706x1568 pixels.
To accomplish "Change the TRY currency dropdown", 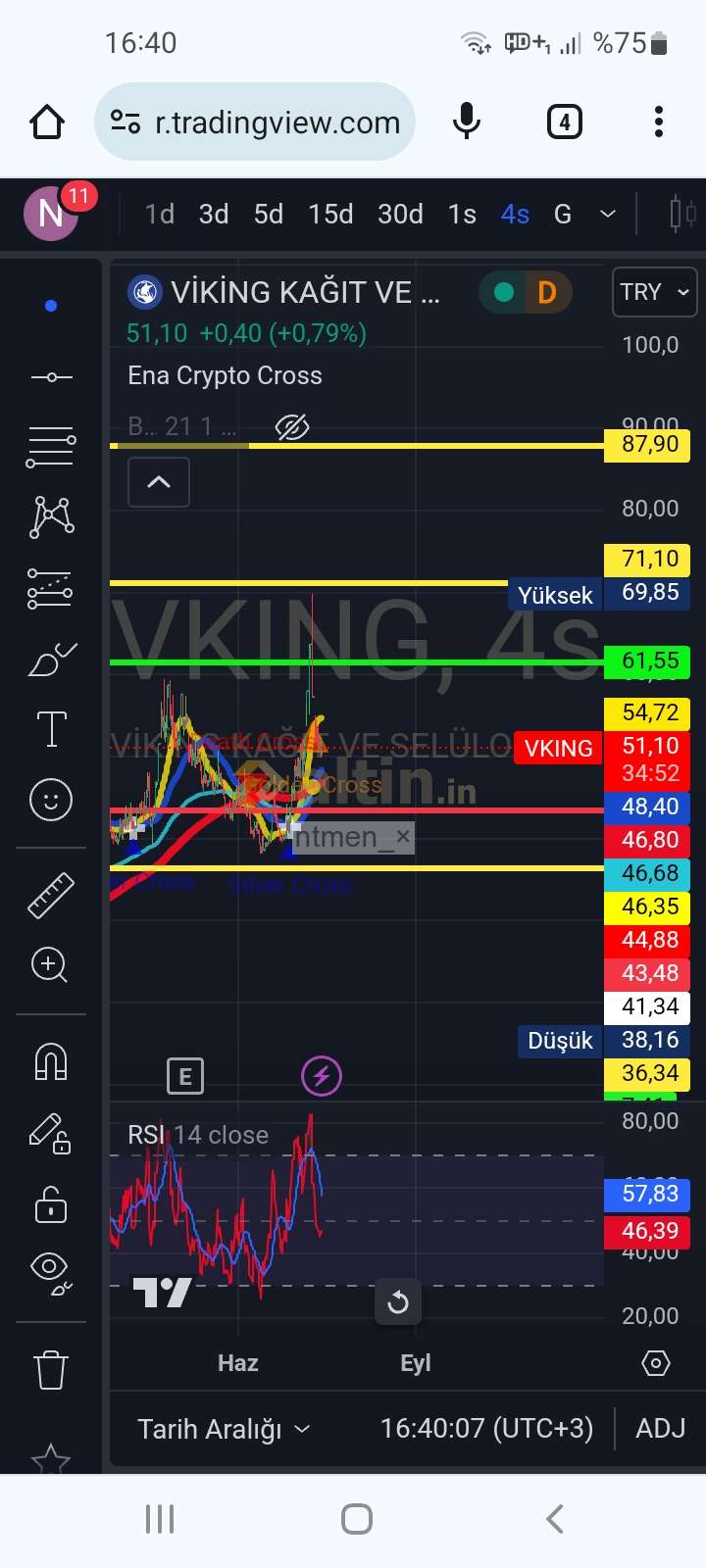I will (x=654, y=292).
